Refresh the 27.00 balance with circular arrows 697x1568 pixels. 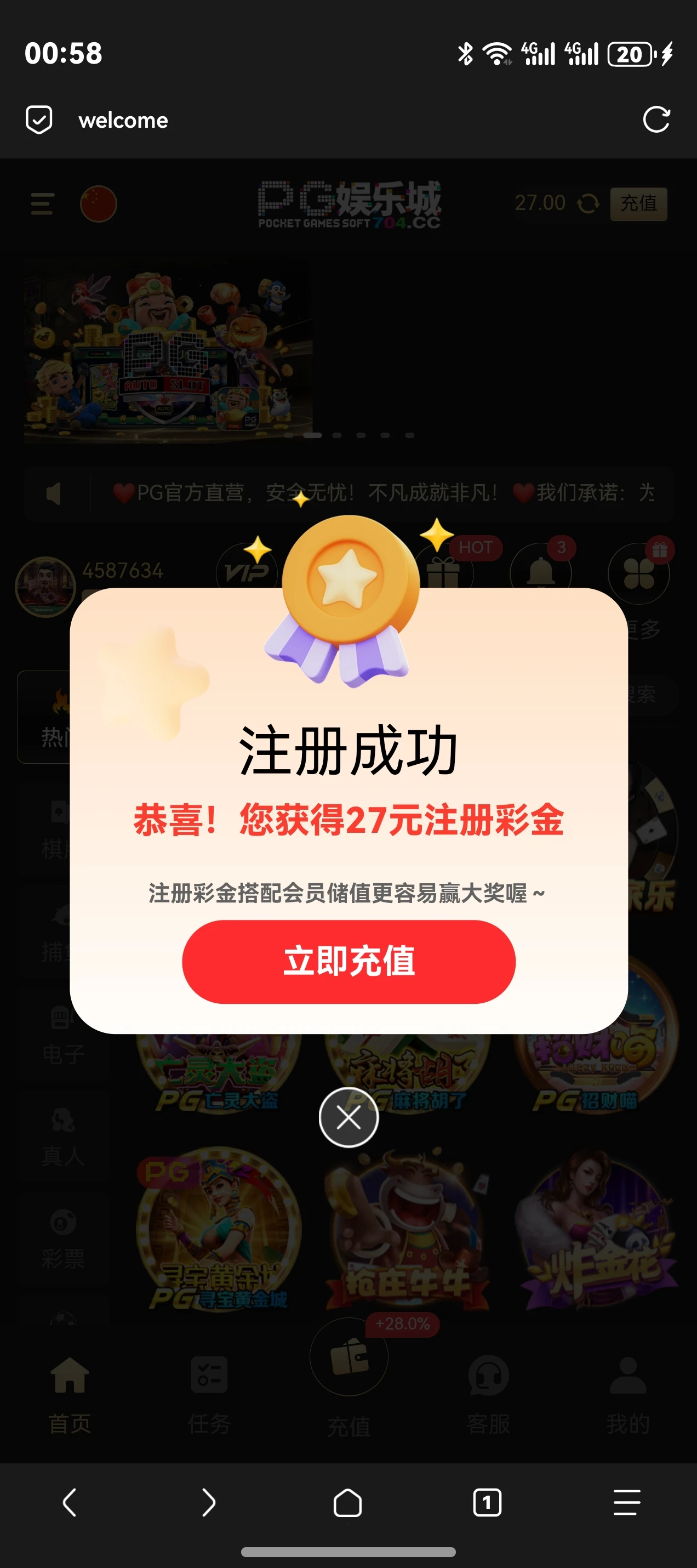pos(589,203)
